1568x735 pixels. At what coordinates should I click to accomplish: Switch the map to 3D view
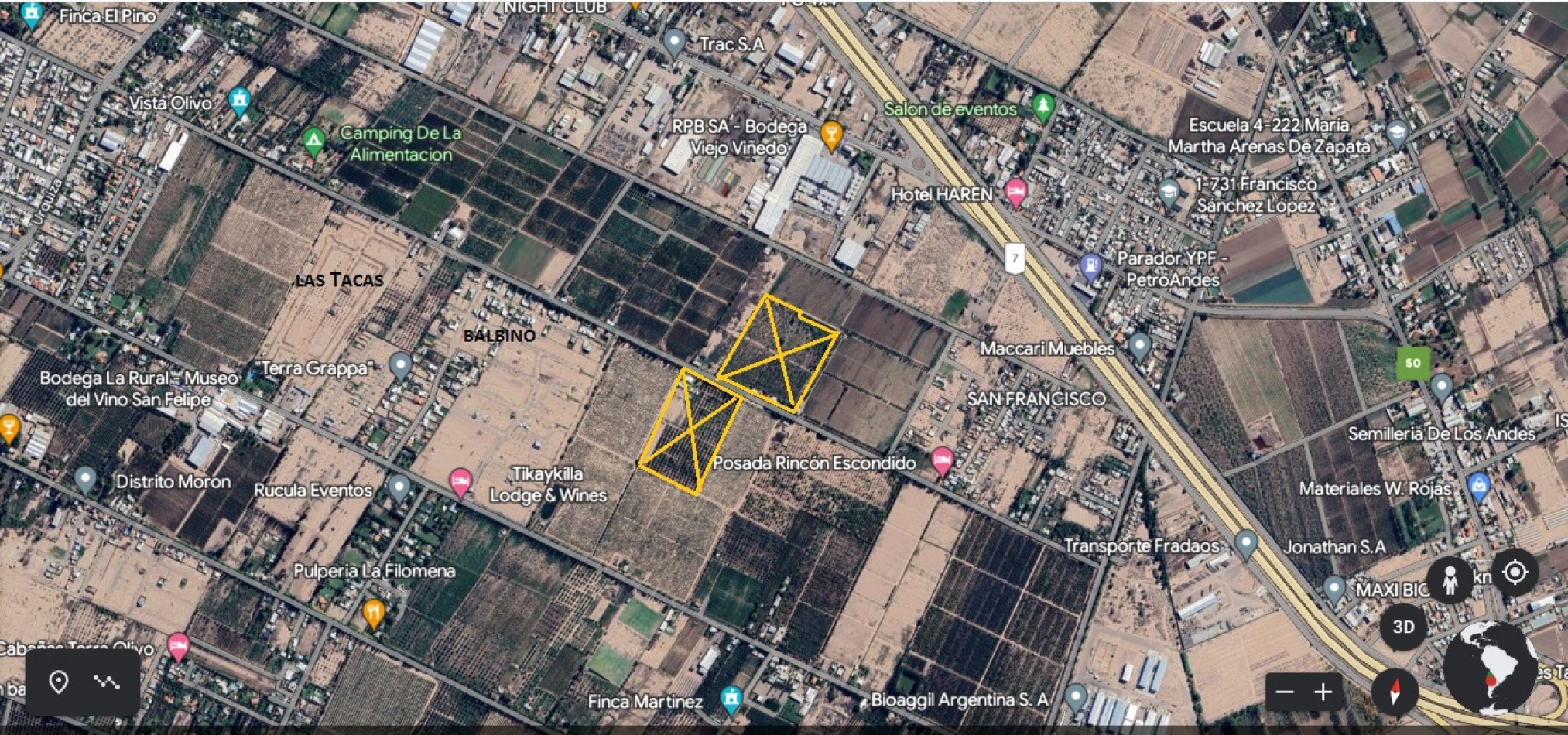point(1403,627)
